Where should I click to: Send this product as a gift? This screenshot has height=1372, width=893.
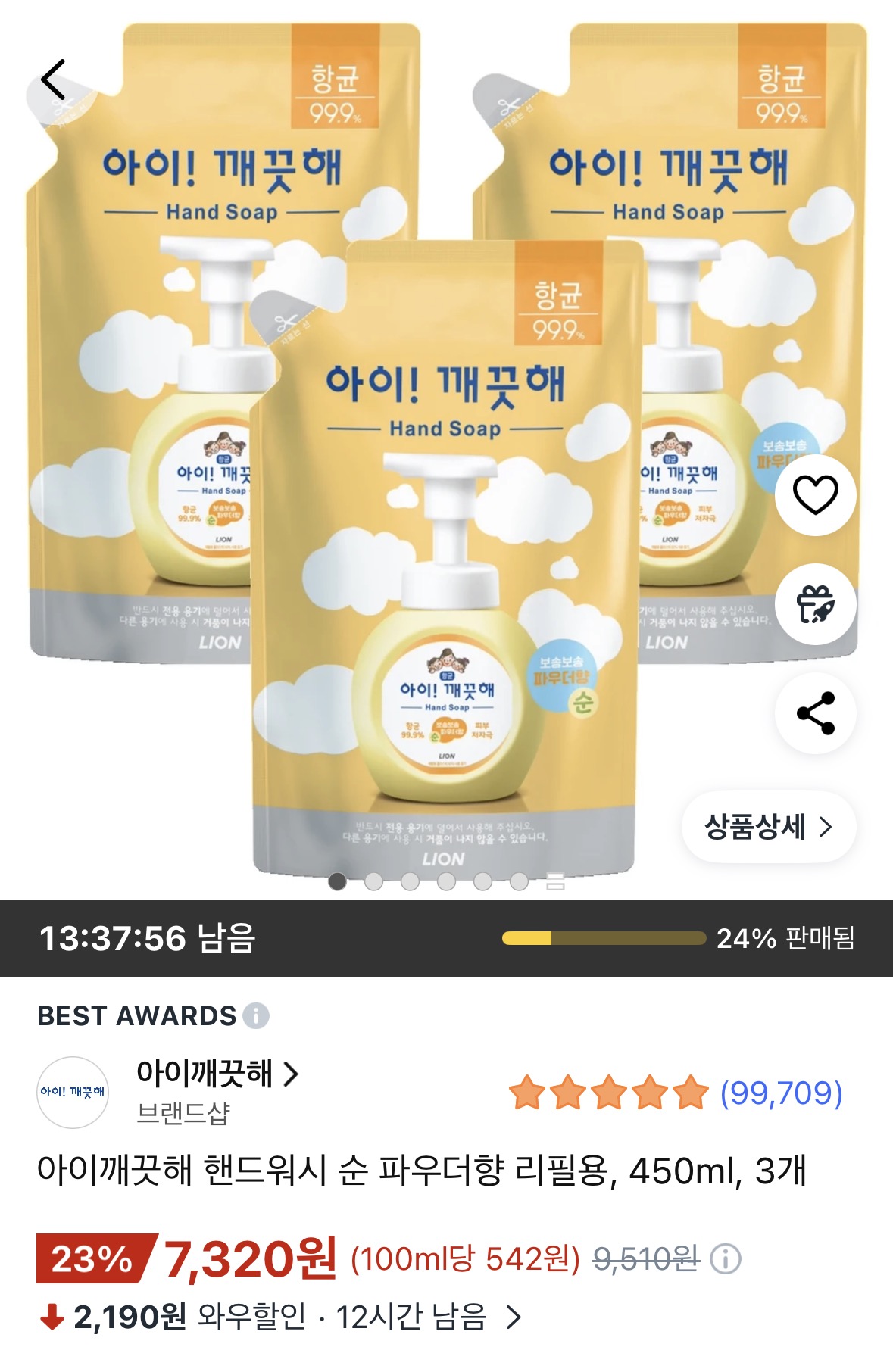[815, 604]
